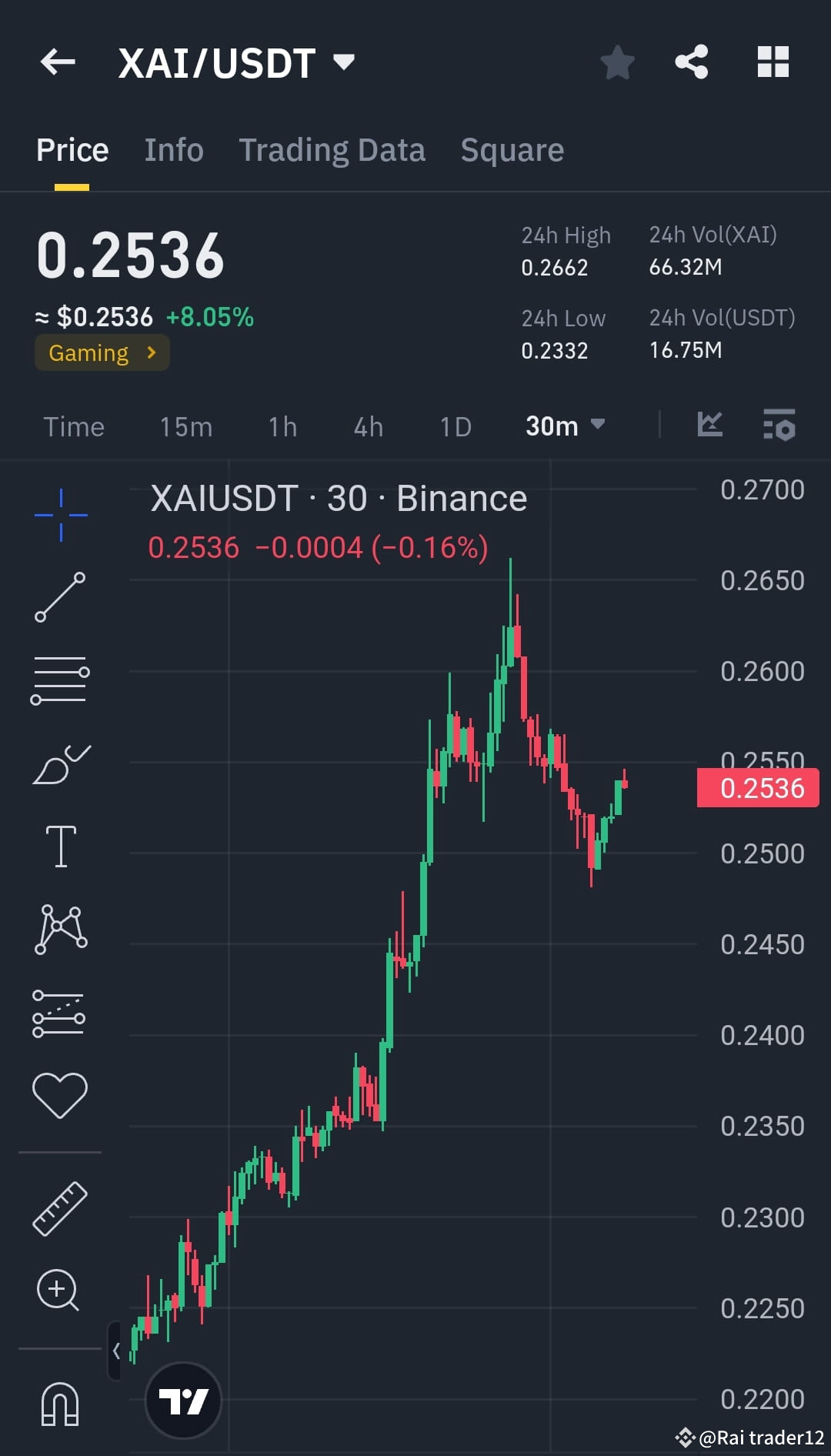The image size is (831, 1456).
Task: Open the Info tab
Action: 173,149
